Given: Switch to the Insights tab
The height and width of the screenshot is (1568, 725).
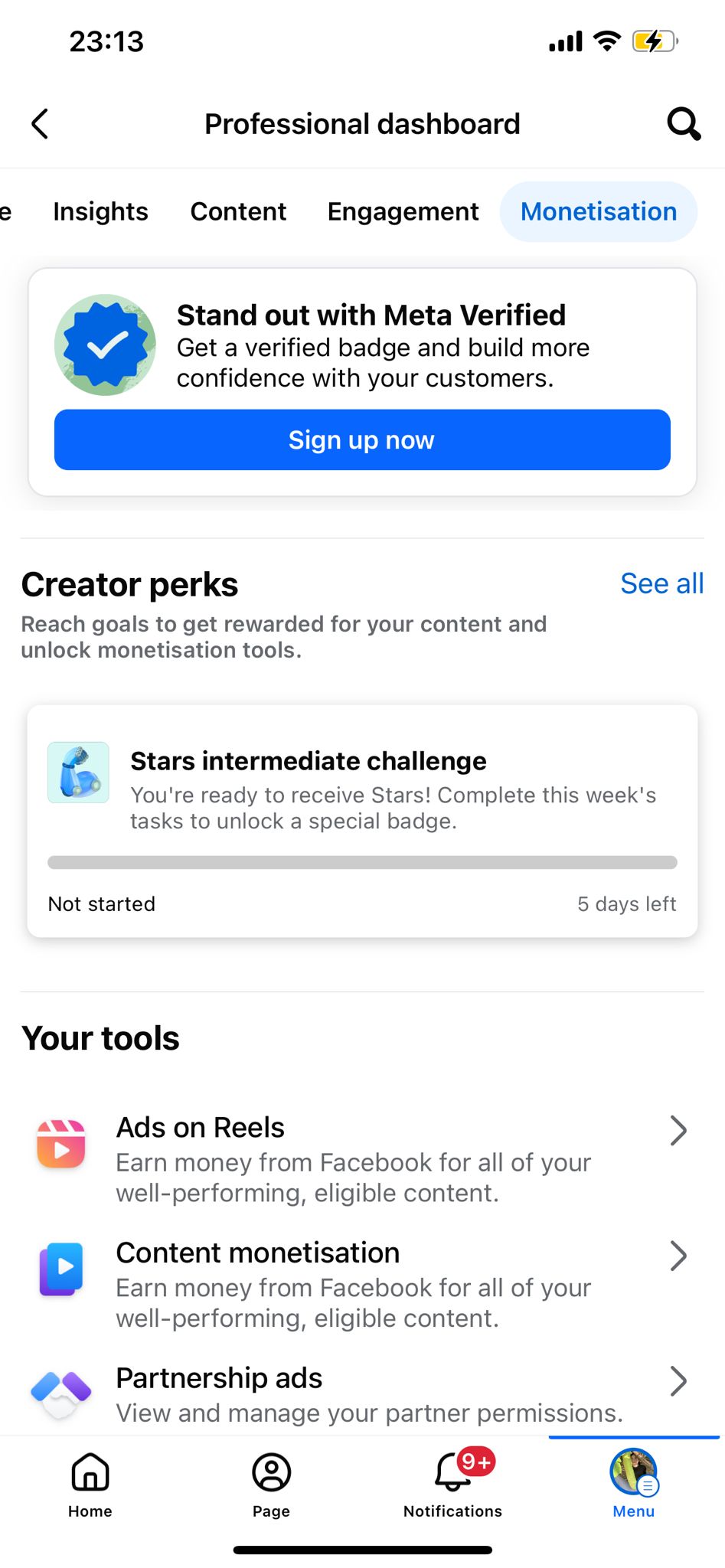Looking at the screenshot, I should [x=100, y=211].
